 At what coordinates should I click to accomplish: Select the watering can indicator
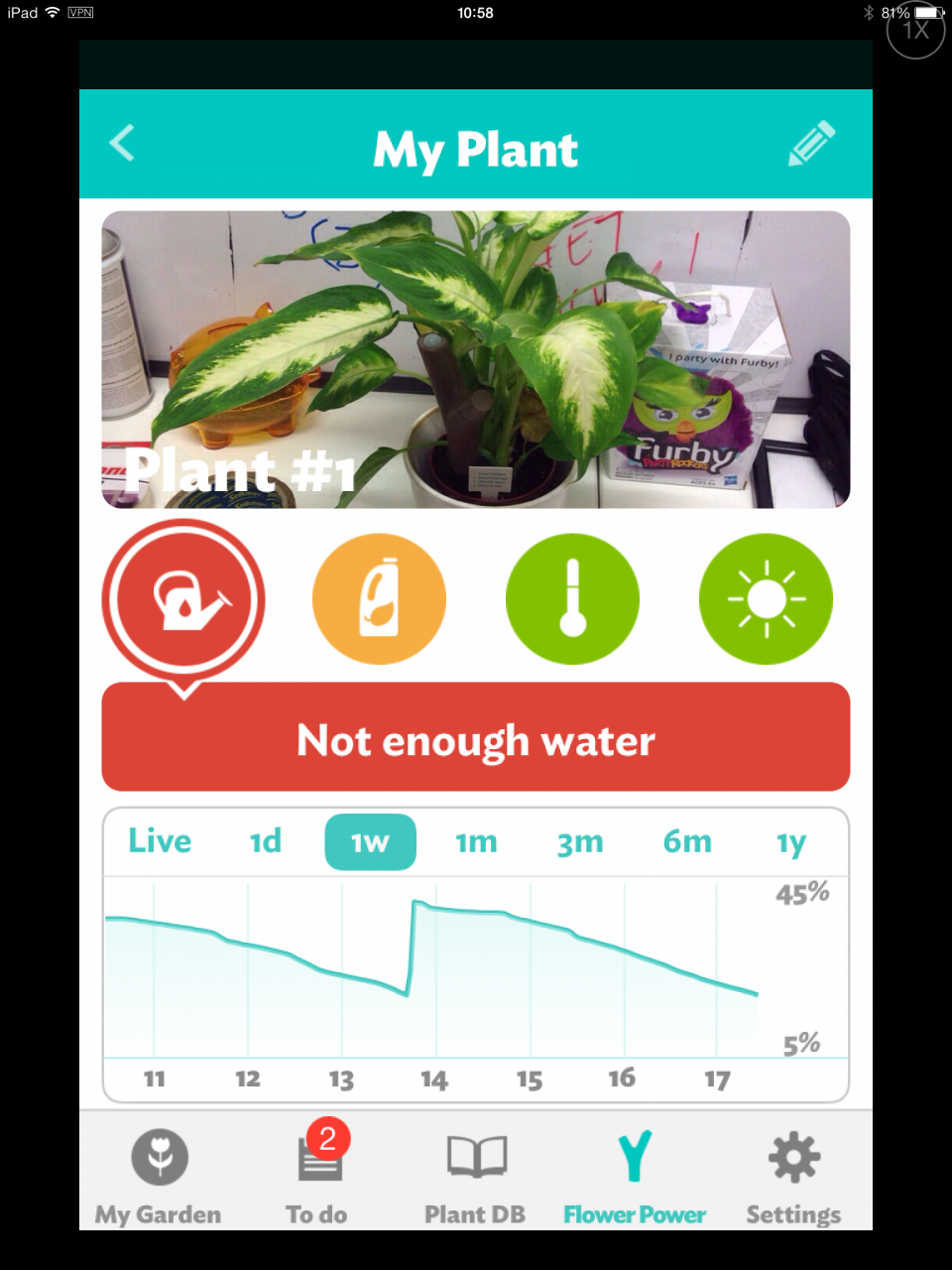point(183,600)
